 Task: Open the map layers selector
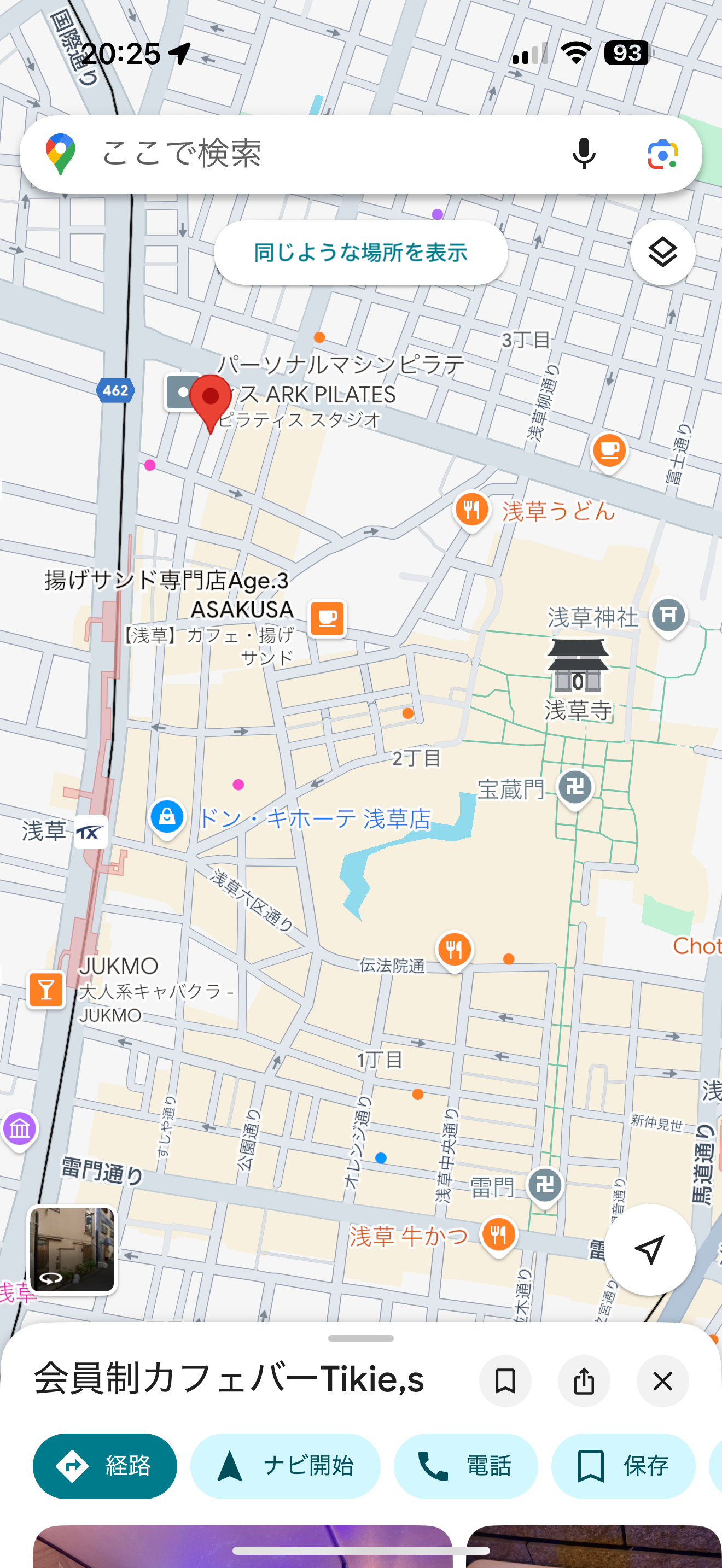point(662,252)
